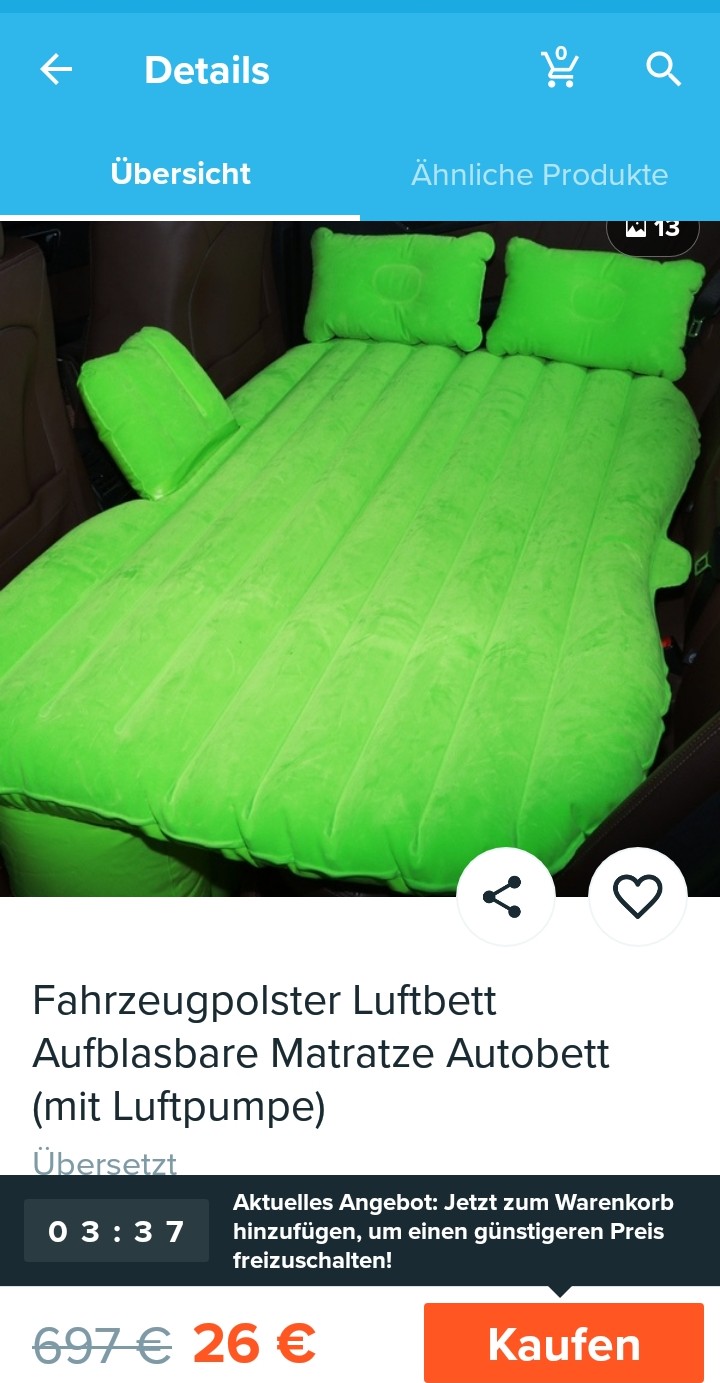Open search with the magnifier icon
Viewport: 720px width, 1383px height.
663,69
